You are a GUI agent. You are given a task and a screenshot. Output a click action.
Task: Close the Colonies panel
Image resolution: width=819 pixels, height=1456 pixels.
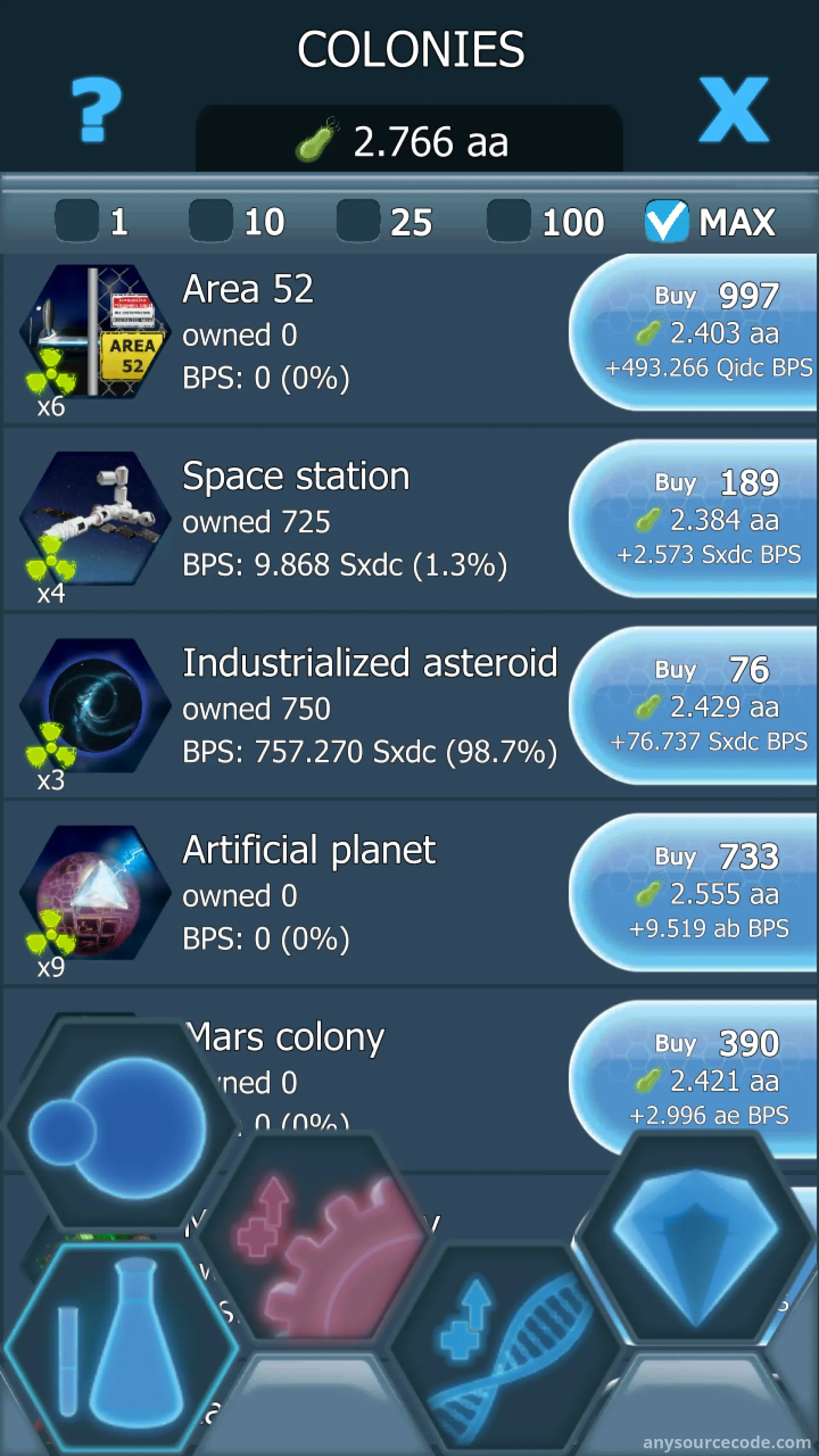733,109
